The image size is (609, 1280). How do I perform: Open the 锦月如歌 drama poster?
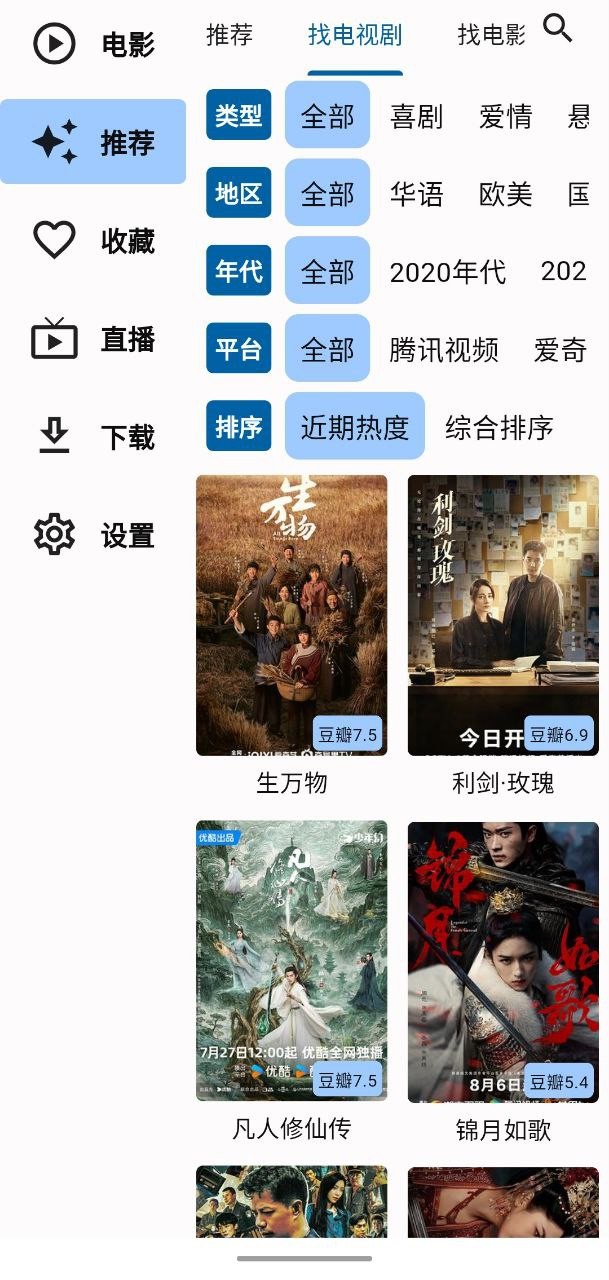502,960
